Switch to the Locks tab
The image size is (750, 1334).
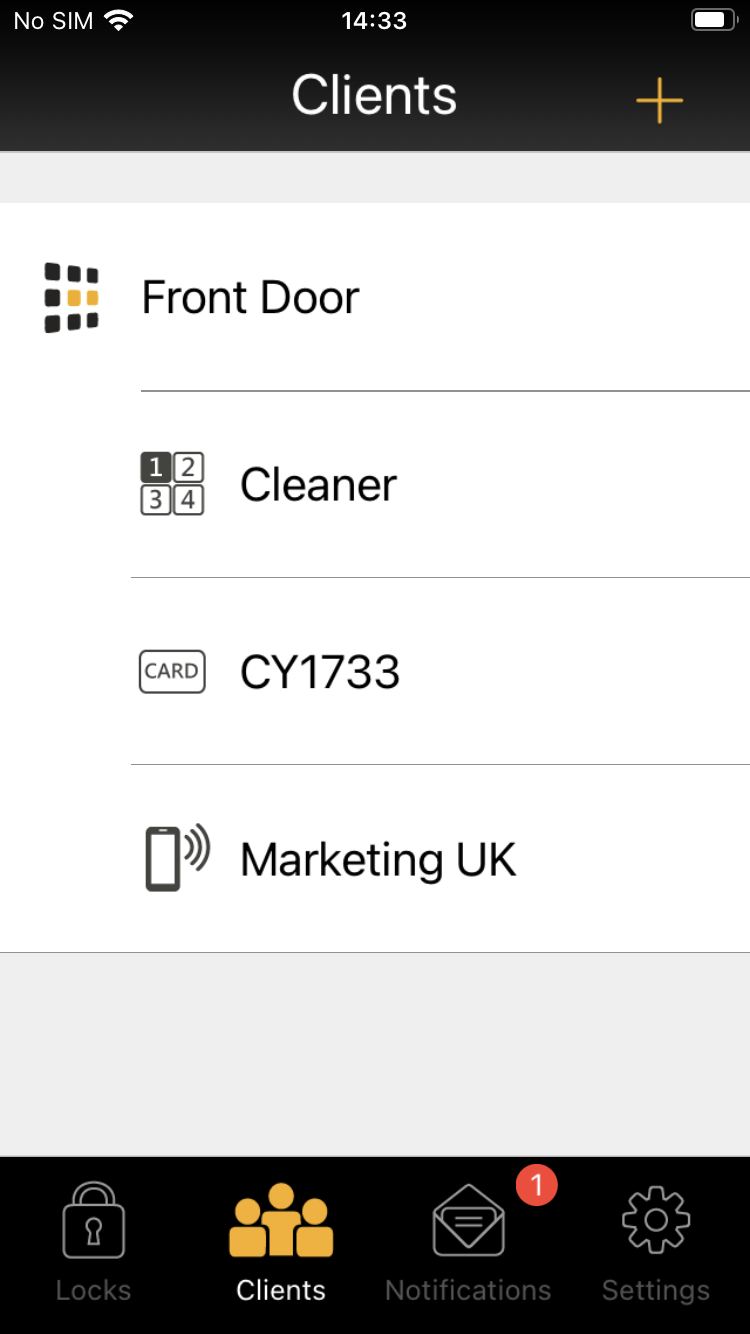(x=93, y=1244)
